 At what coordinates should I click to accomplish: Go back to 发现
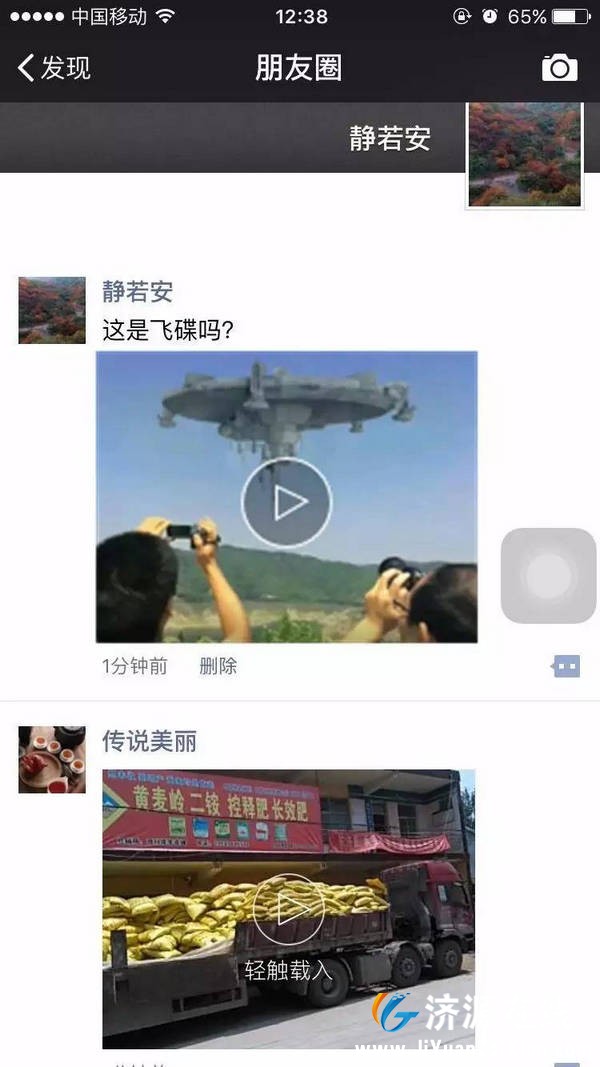(55, 68)
